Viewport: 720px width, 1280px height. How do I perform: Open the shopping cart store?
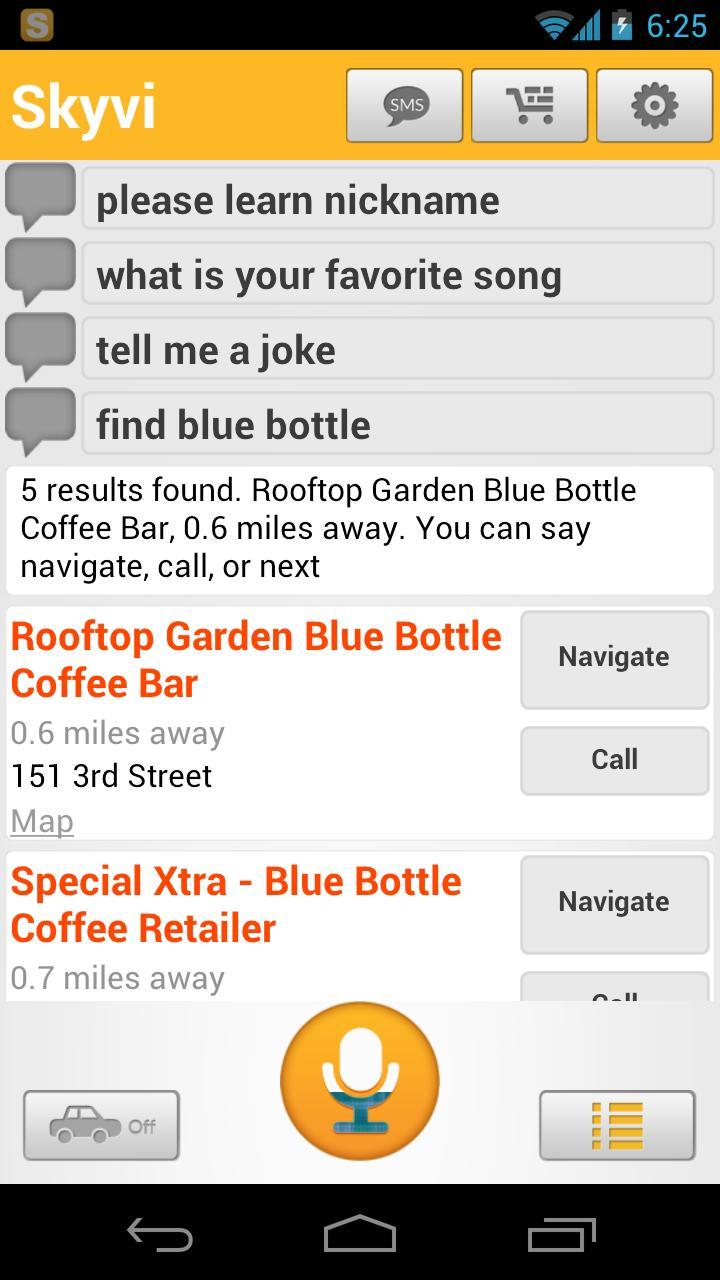(529, 105)
